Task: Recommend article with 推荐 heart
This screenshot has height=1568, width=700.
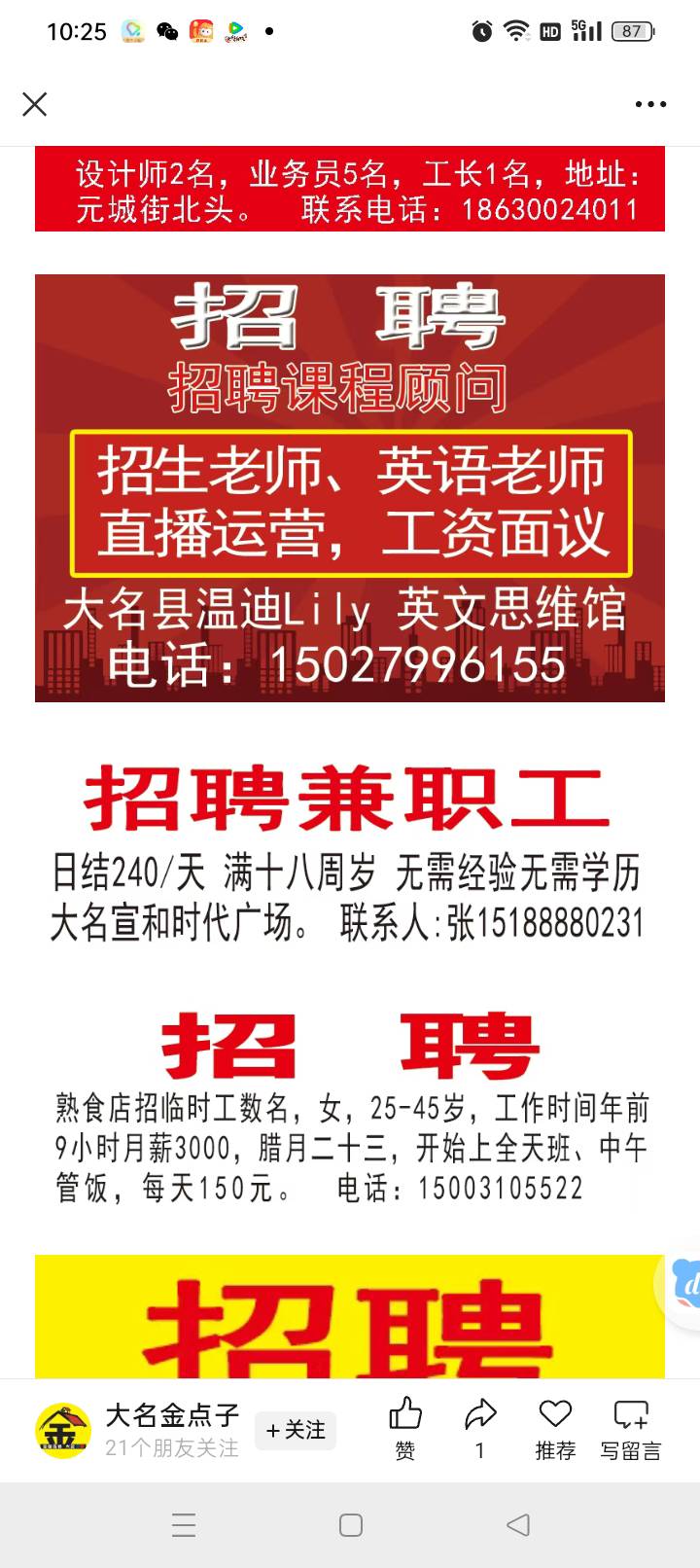Action: [555, 1428]
